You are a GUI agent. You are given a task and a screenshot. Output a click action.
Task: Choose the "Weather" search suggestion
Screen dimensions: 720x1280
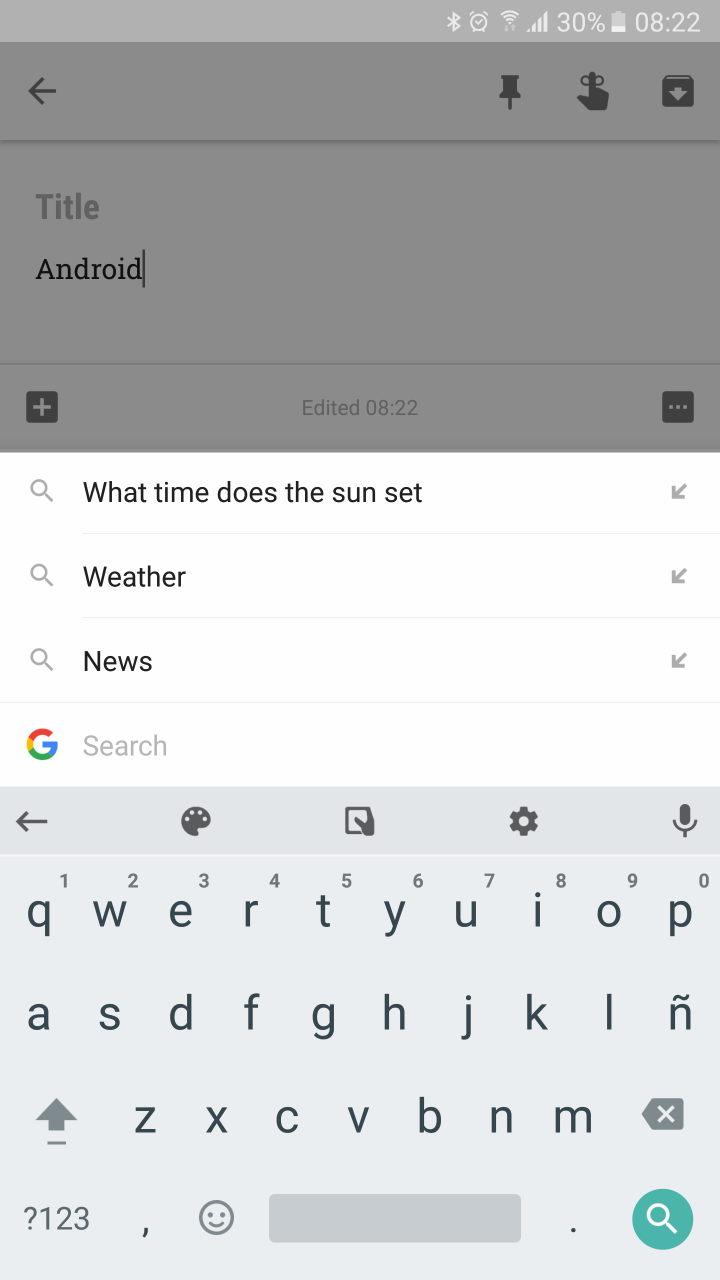tap(134, 577)
